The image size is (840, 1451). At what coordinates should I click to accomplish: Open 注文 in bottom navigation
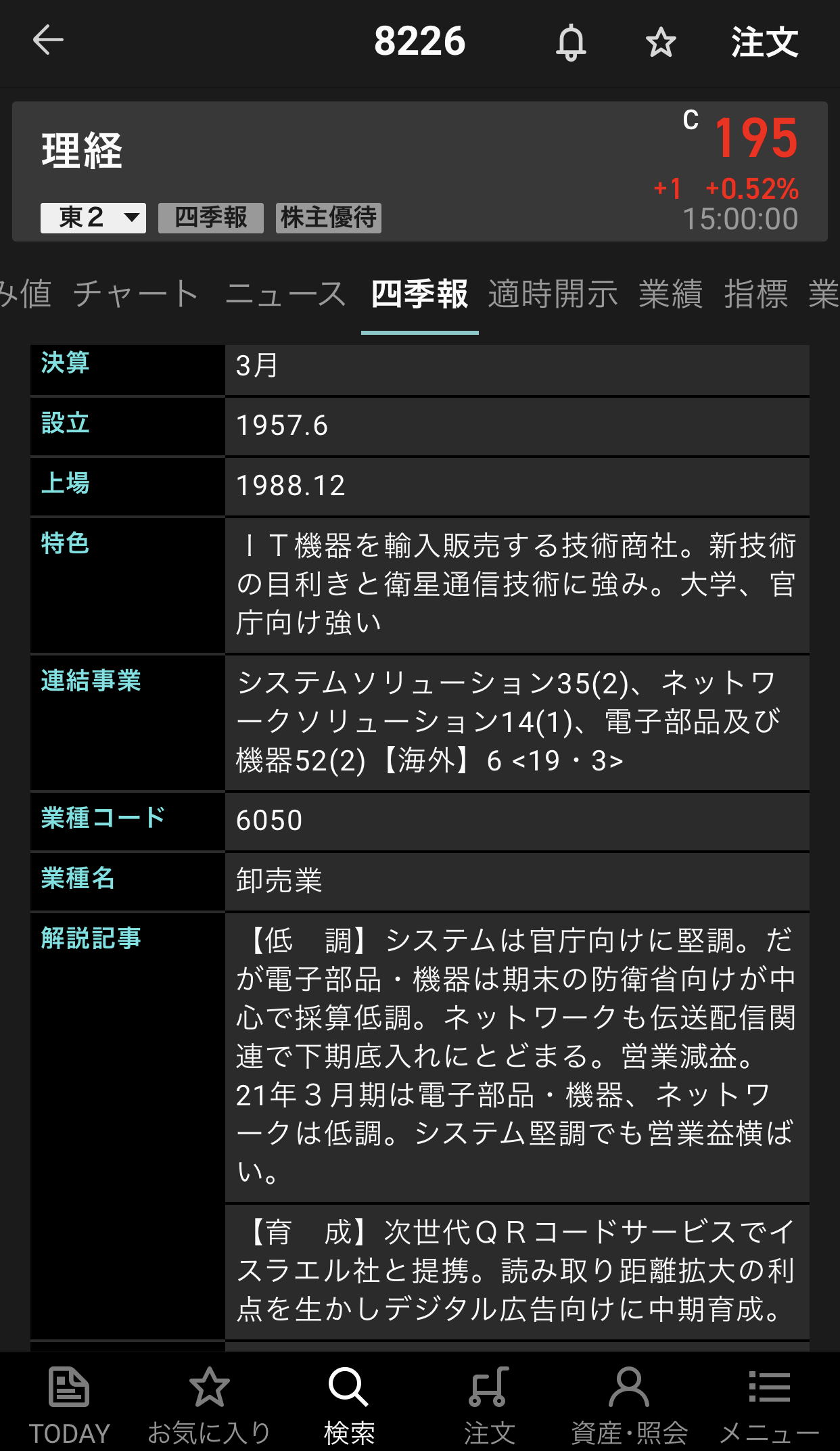pyautogui.click(x=489, y=1404)
